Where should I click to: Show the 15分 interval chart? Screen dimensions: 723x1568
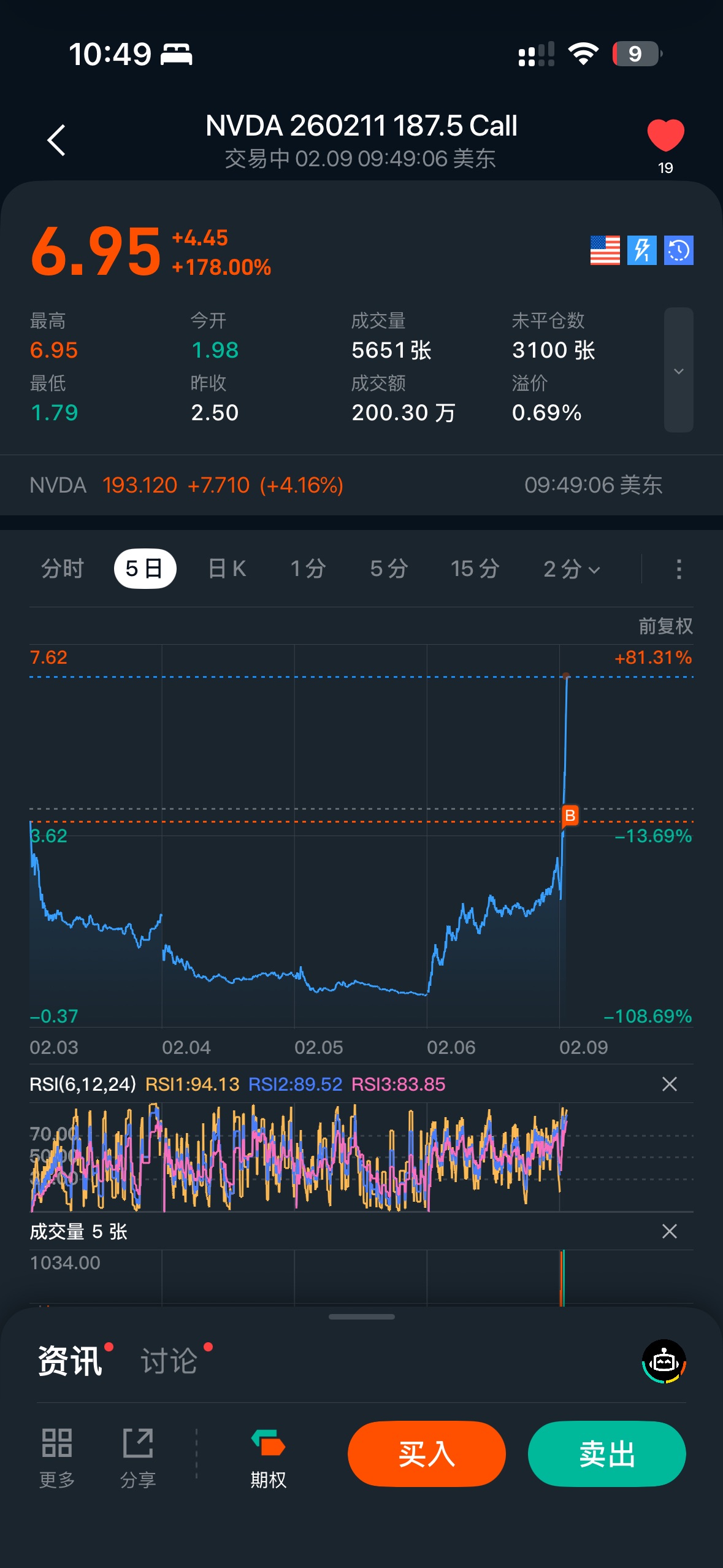475,569
